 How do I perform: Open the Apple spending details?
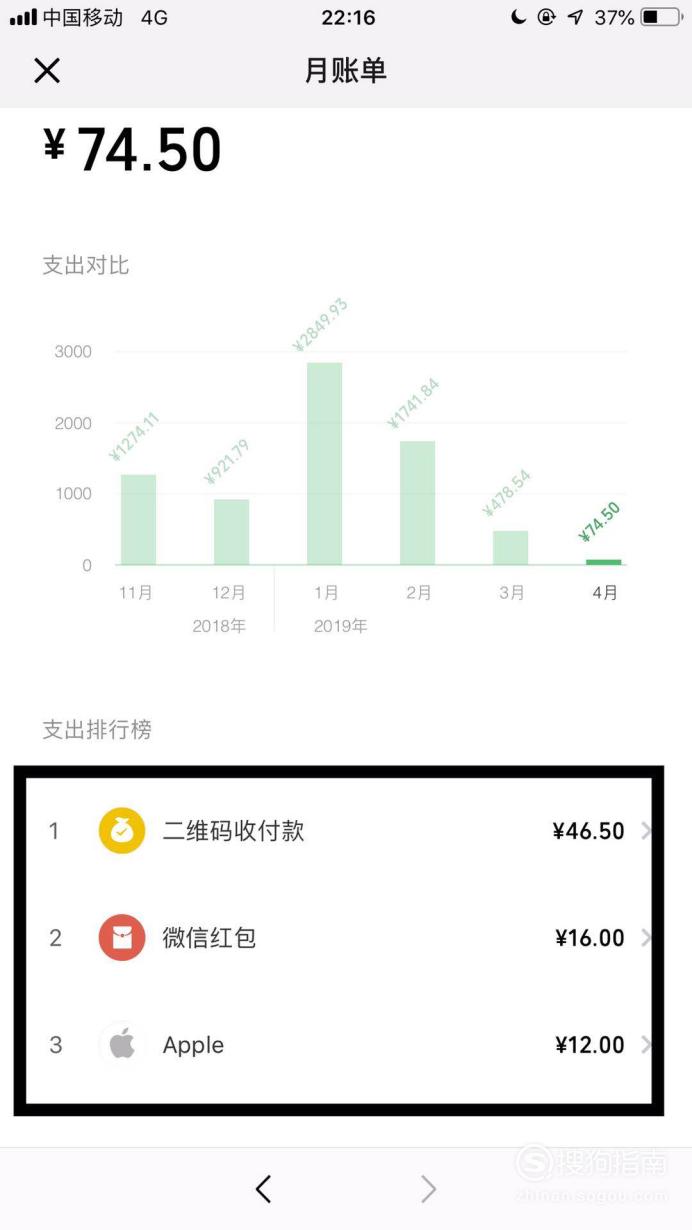(339, 1045)
